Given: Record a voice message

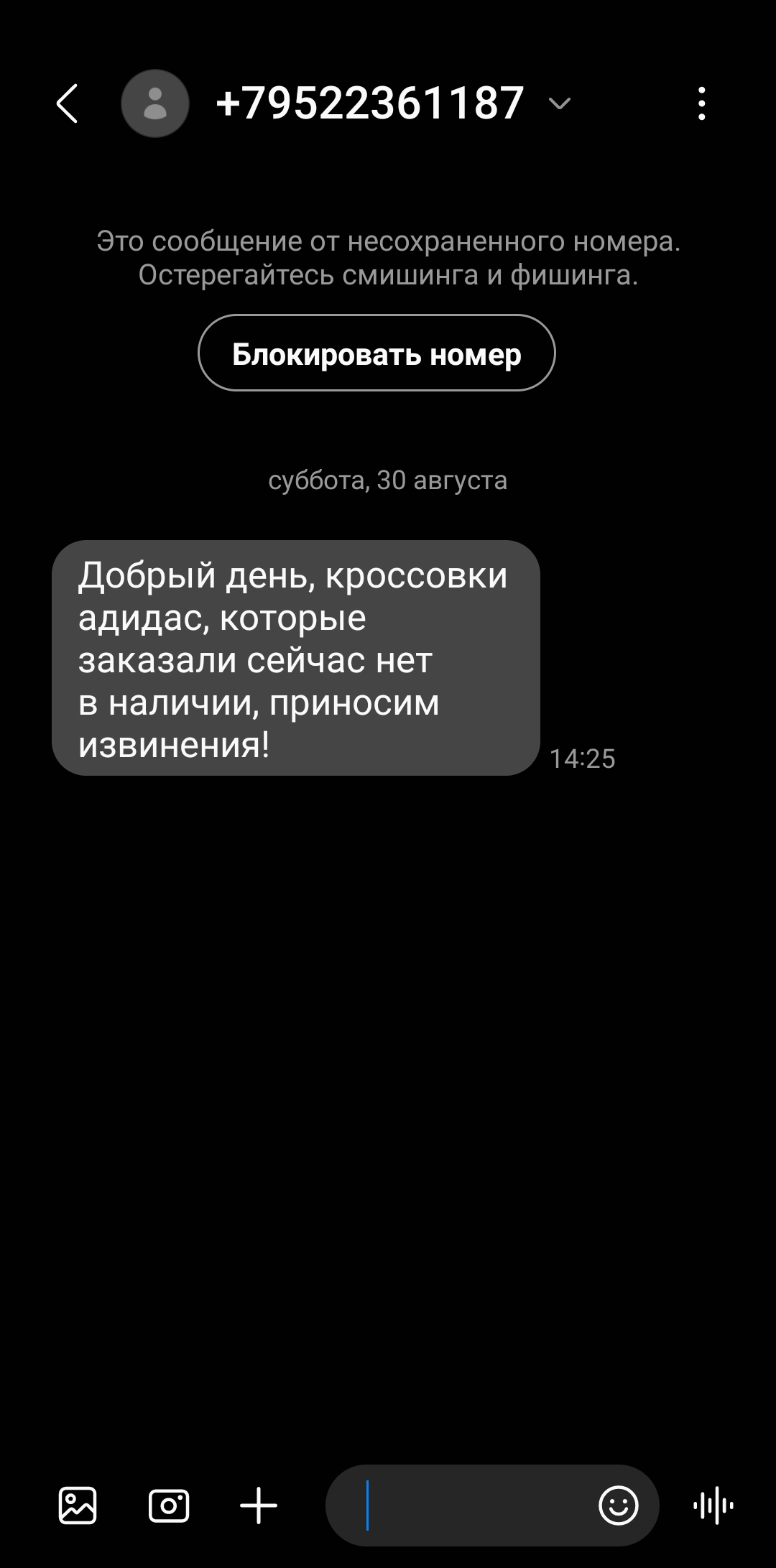Looking at the screenshot, I should click(x=713, y=1505).
